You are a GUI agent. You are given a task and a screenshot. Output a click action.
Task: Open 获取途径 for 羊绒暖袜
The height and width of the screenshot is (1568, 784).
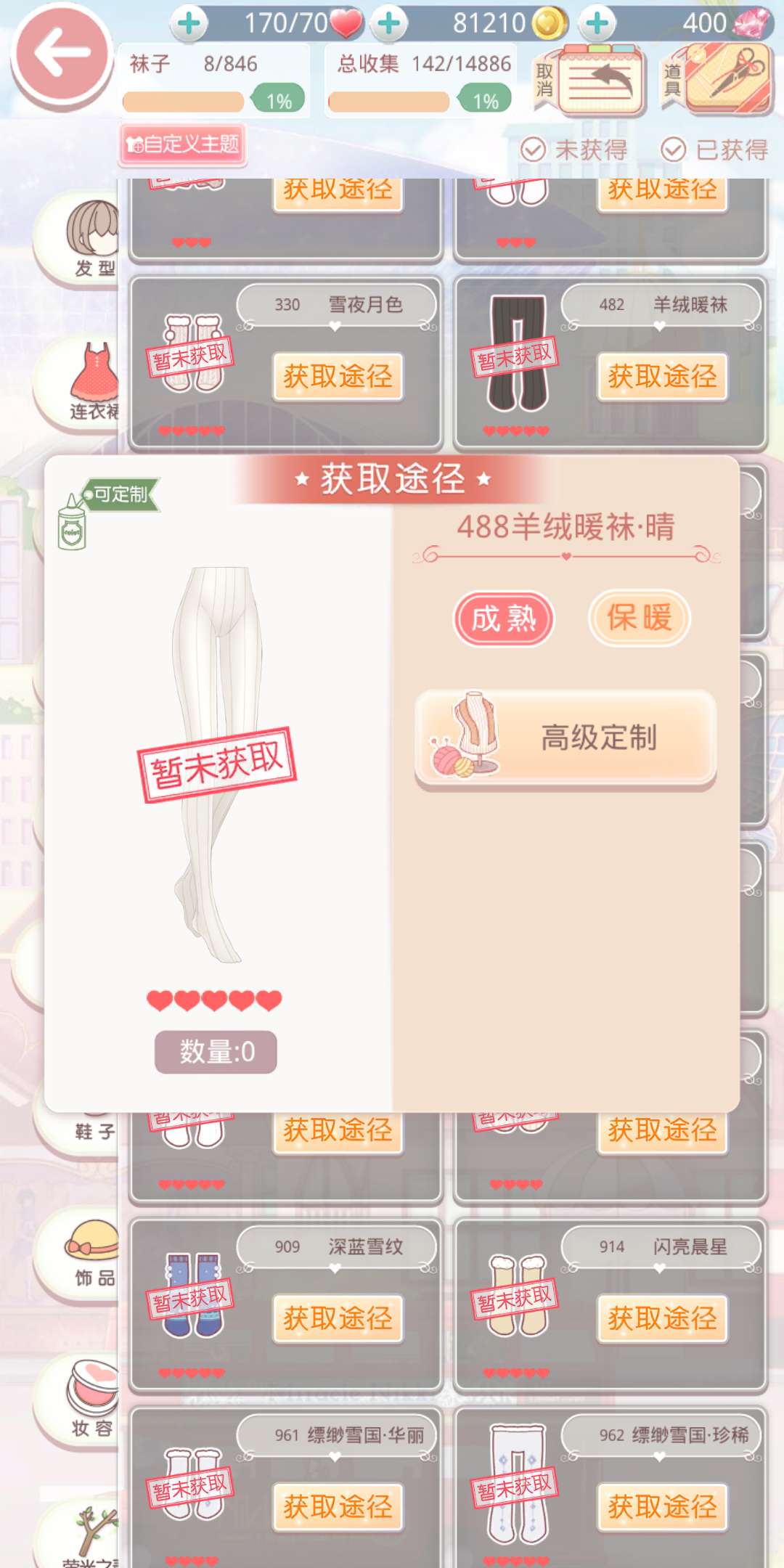click(x=662, y=377)
